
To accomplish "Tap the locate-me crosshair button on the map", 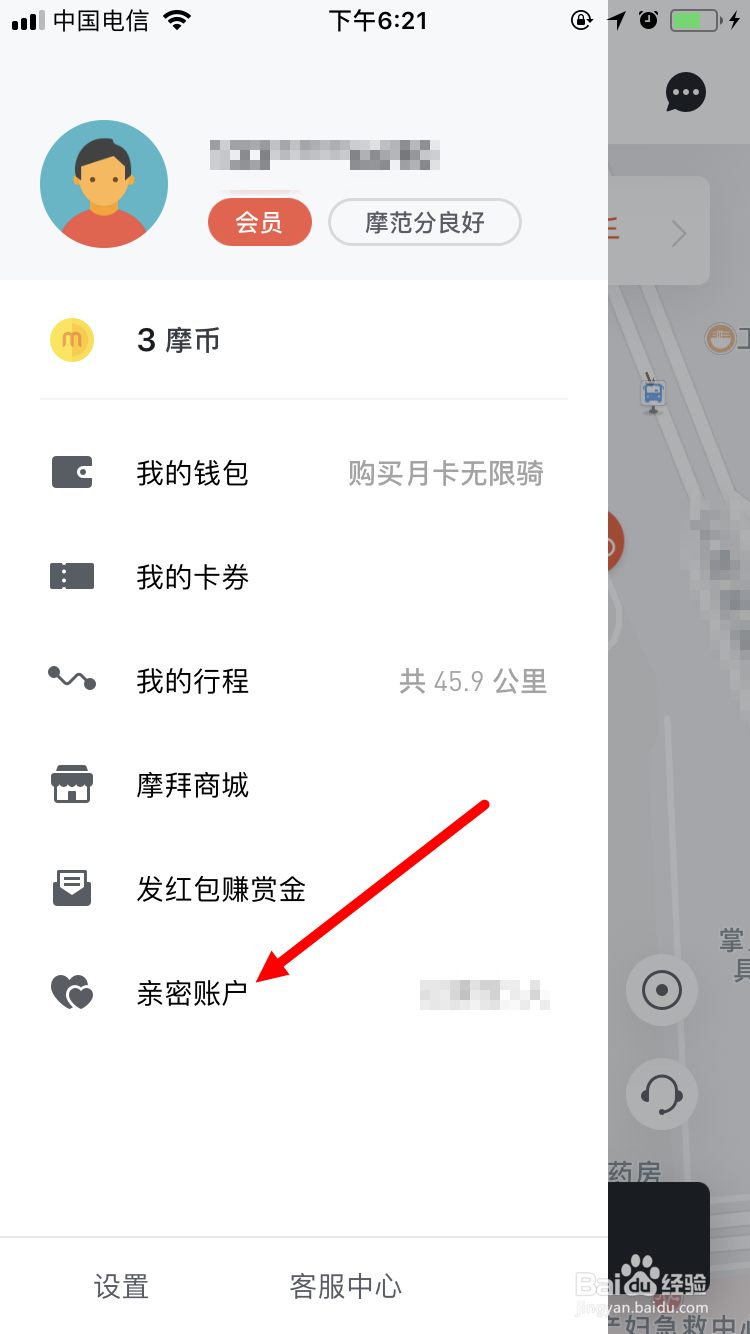I will [x=661, y=990].
